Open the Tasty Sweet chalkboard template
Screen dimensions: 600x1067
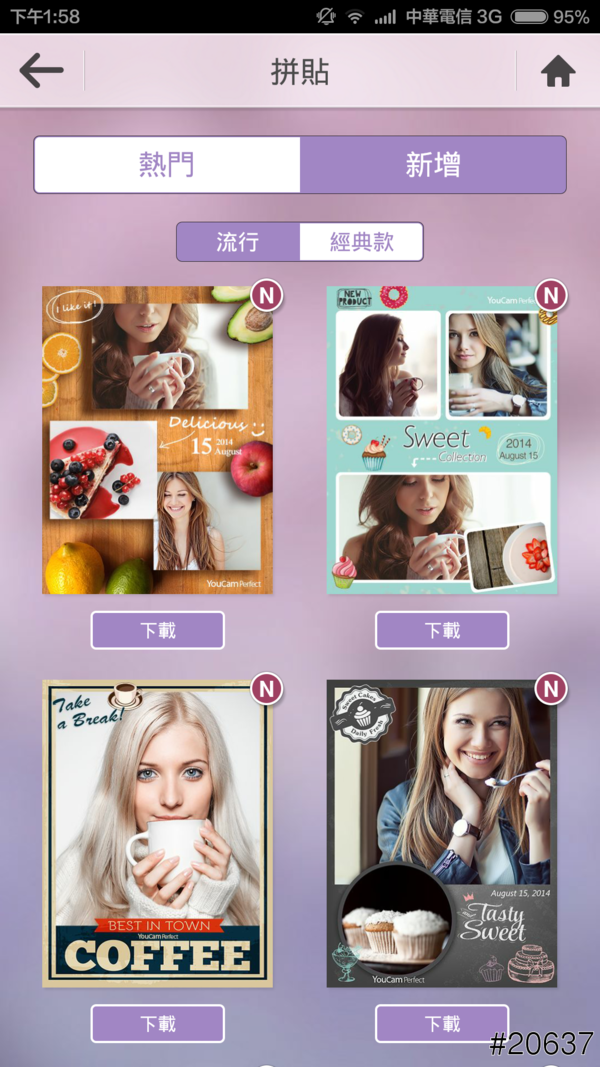tap(442, 833)
